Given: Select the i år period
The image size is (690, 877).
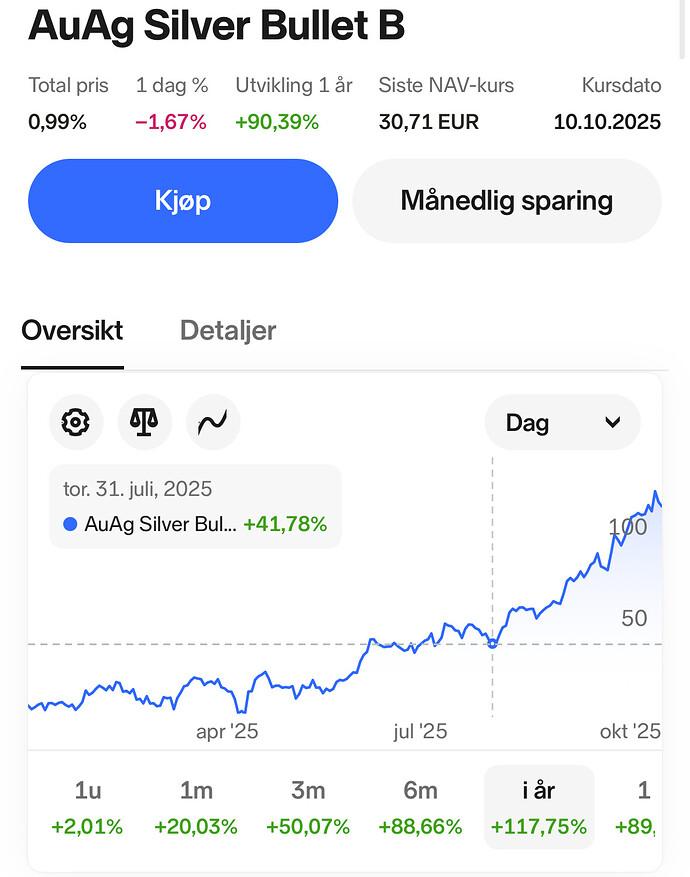Looking at the screenshot, I should tap(538, 807).
